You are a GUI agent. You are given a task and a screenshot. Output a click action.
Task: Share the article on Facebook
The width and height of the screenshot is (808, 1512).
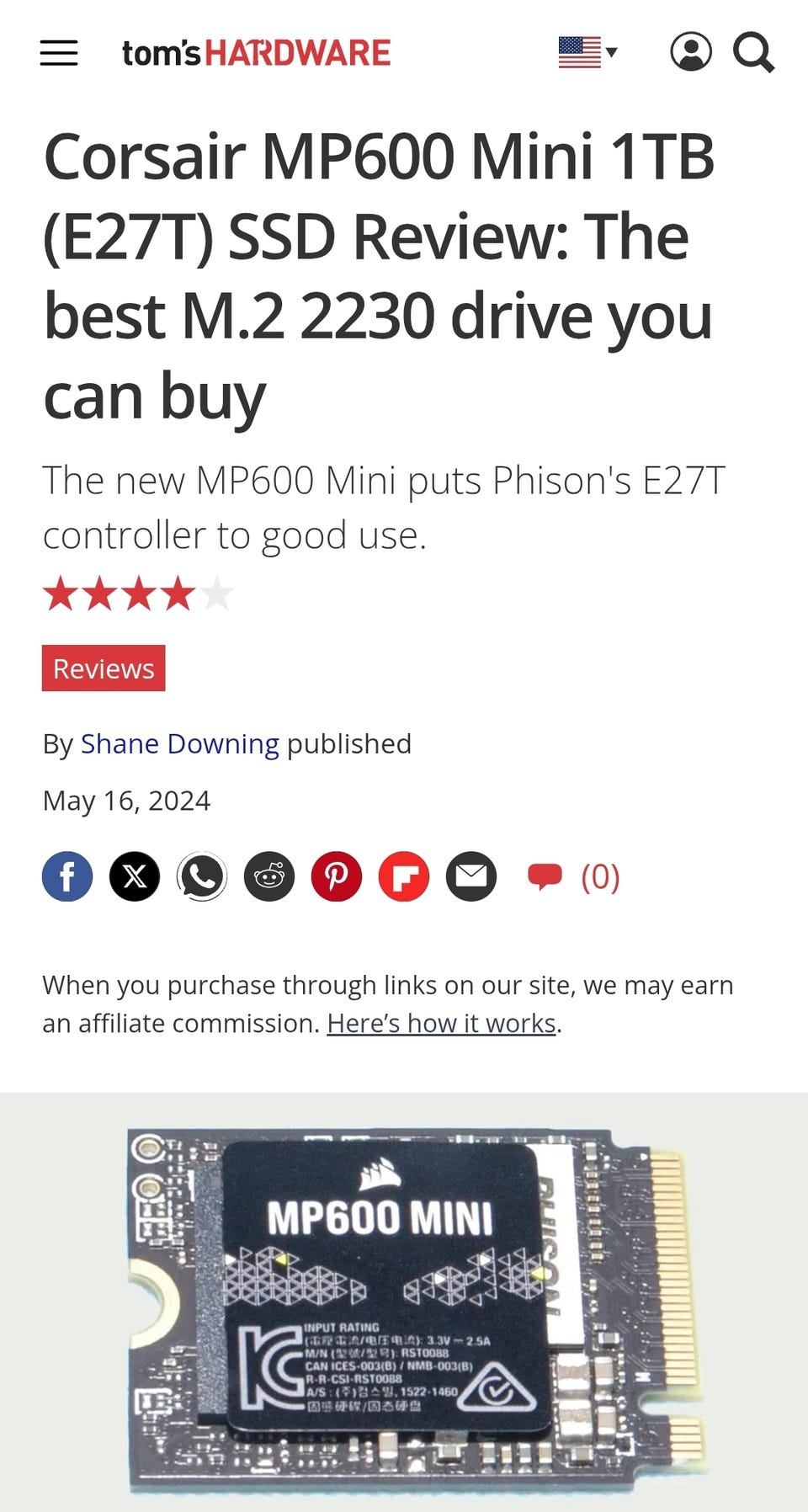coord(67,876)
